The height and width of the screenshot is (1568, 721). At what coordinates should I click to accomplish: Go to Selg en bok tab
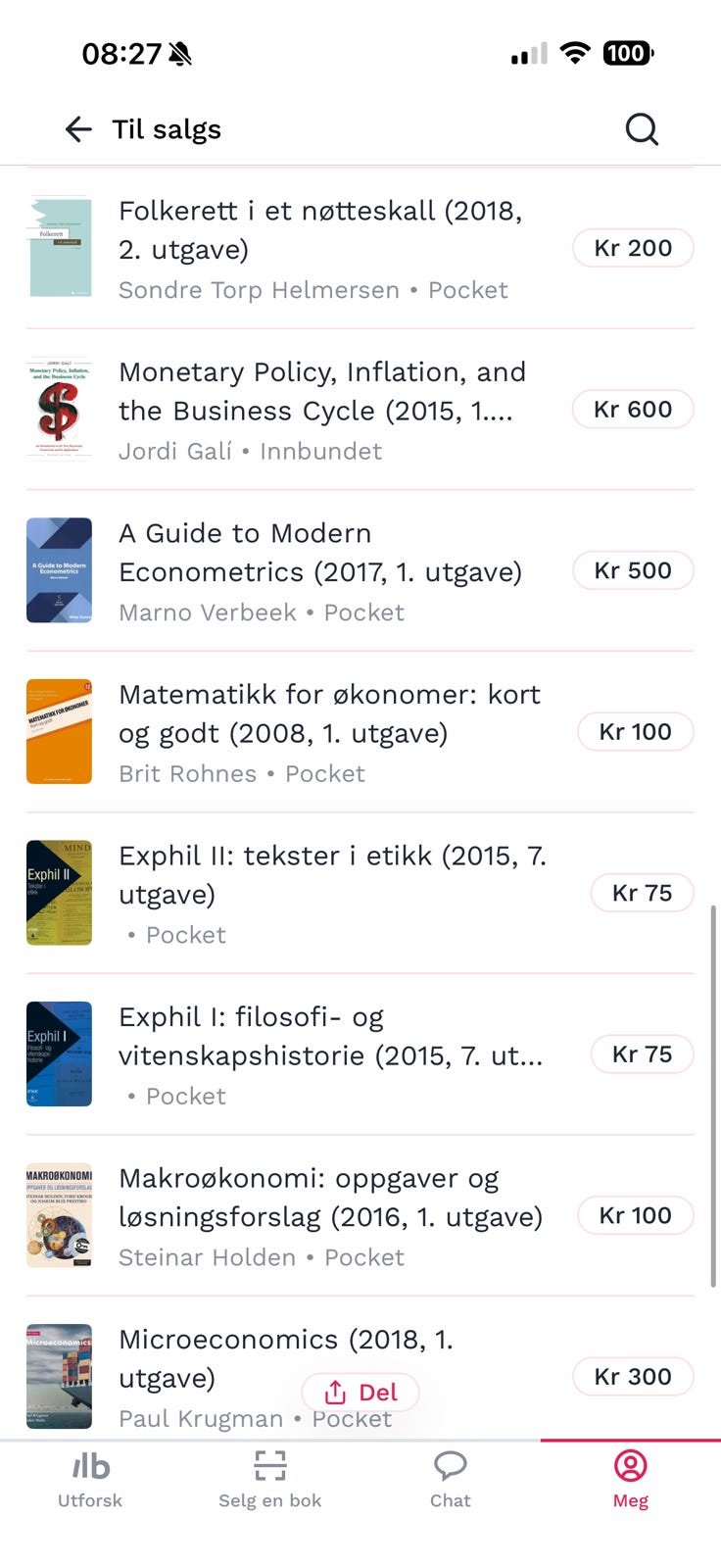click(269, 1479)
